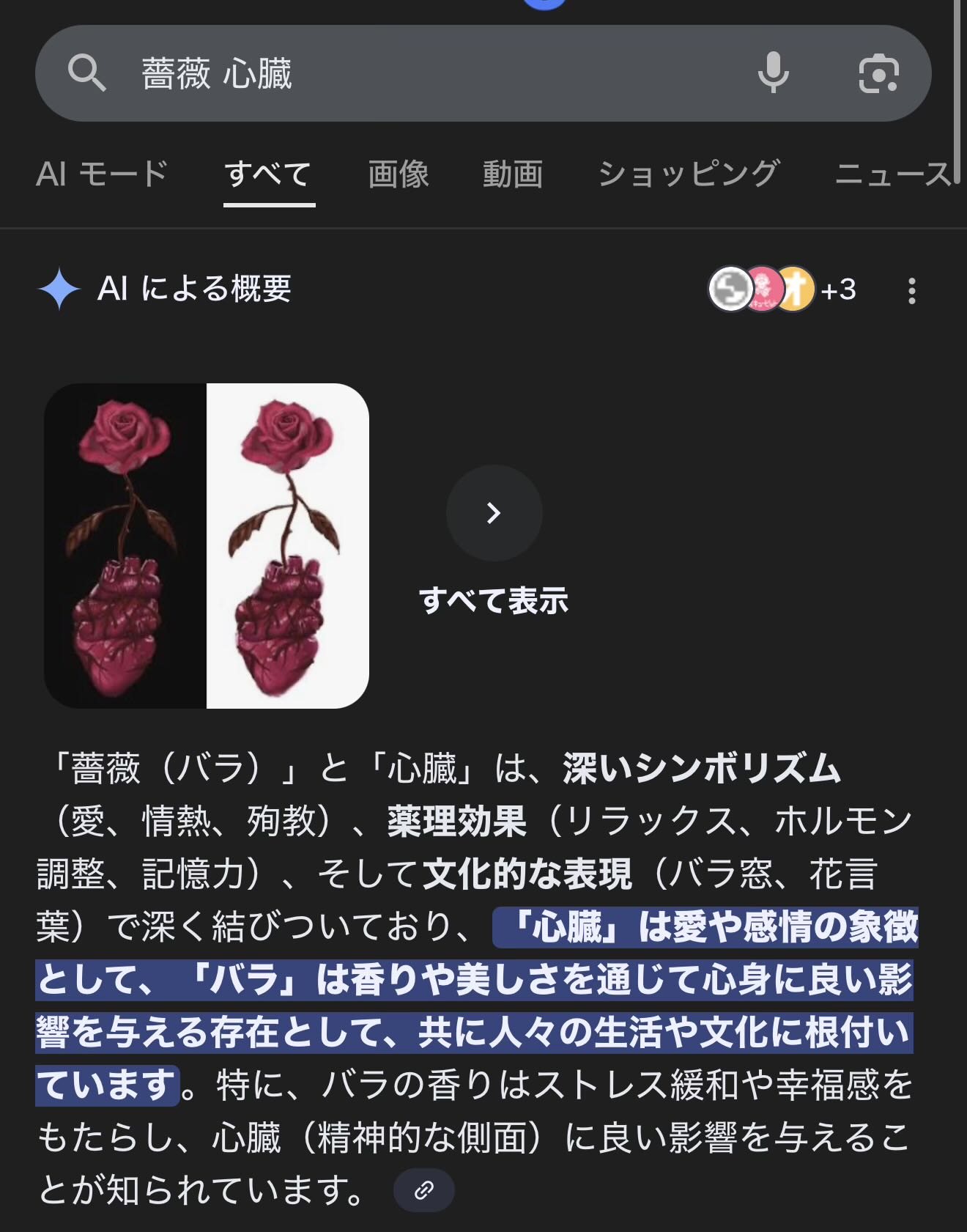Switch to the 画像 tab
The width and height of the screenshot is (967, 1232).
click(398, 174)
